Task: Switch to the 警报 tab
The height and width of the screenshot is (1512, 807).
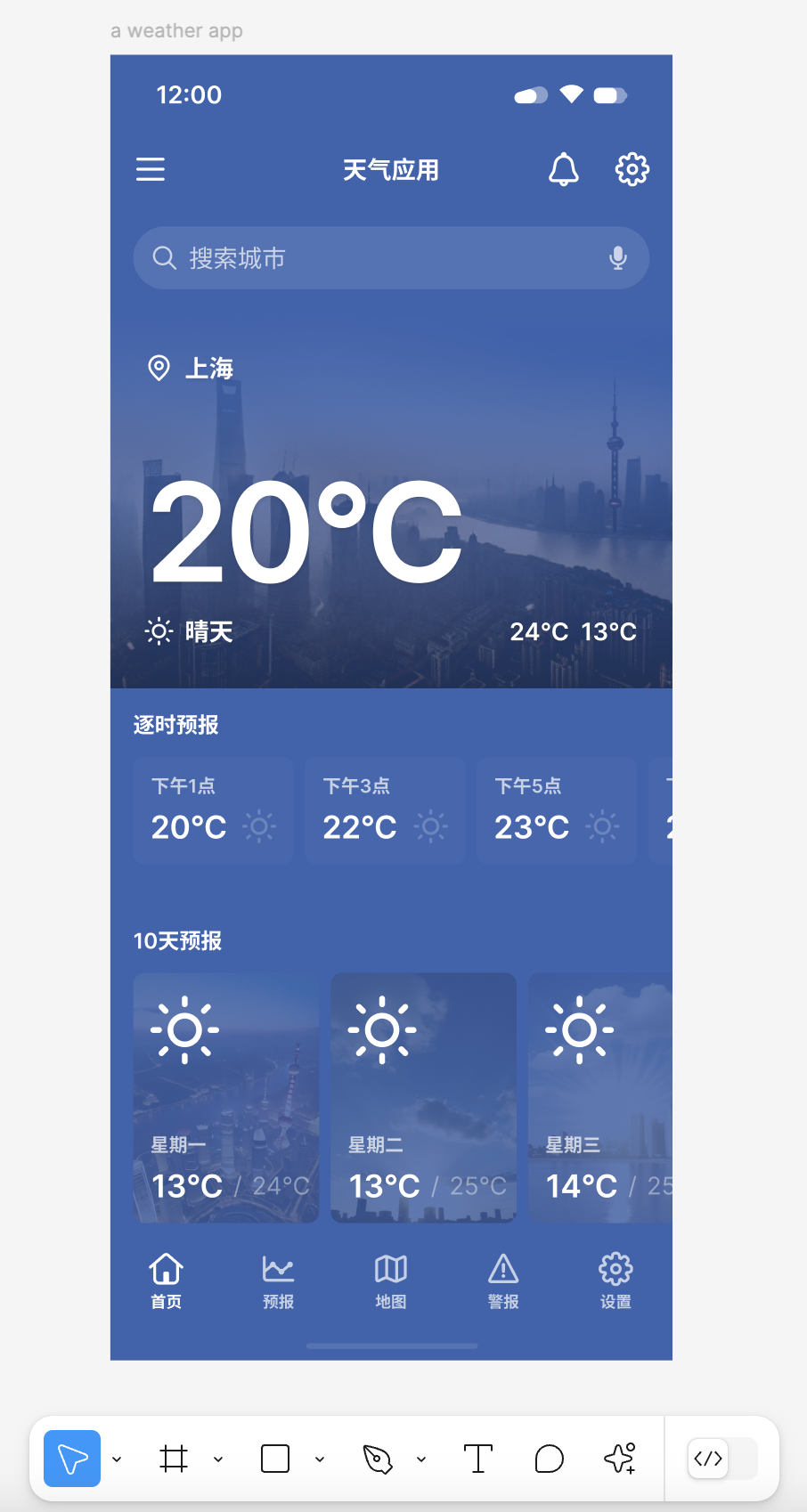Action: click(x=503, y=1280)
